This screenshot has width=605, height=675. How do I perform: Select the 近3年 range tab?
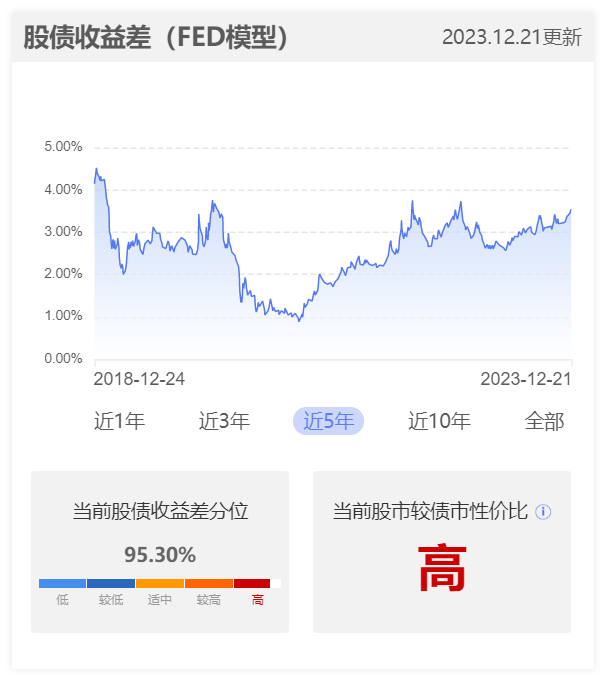pos(224,421)
